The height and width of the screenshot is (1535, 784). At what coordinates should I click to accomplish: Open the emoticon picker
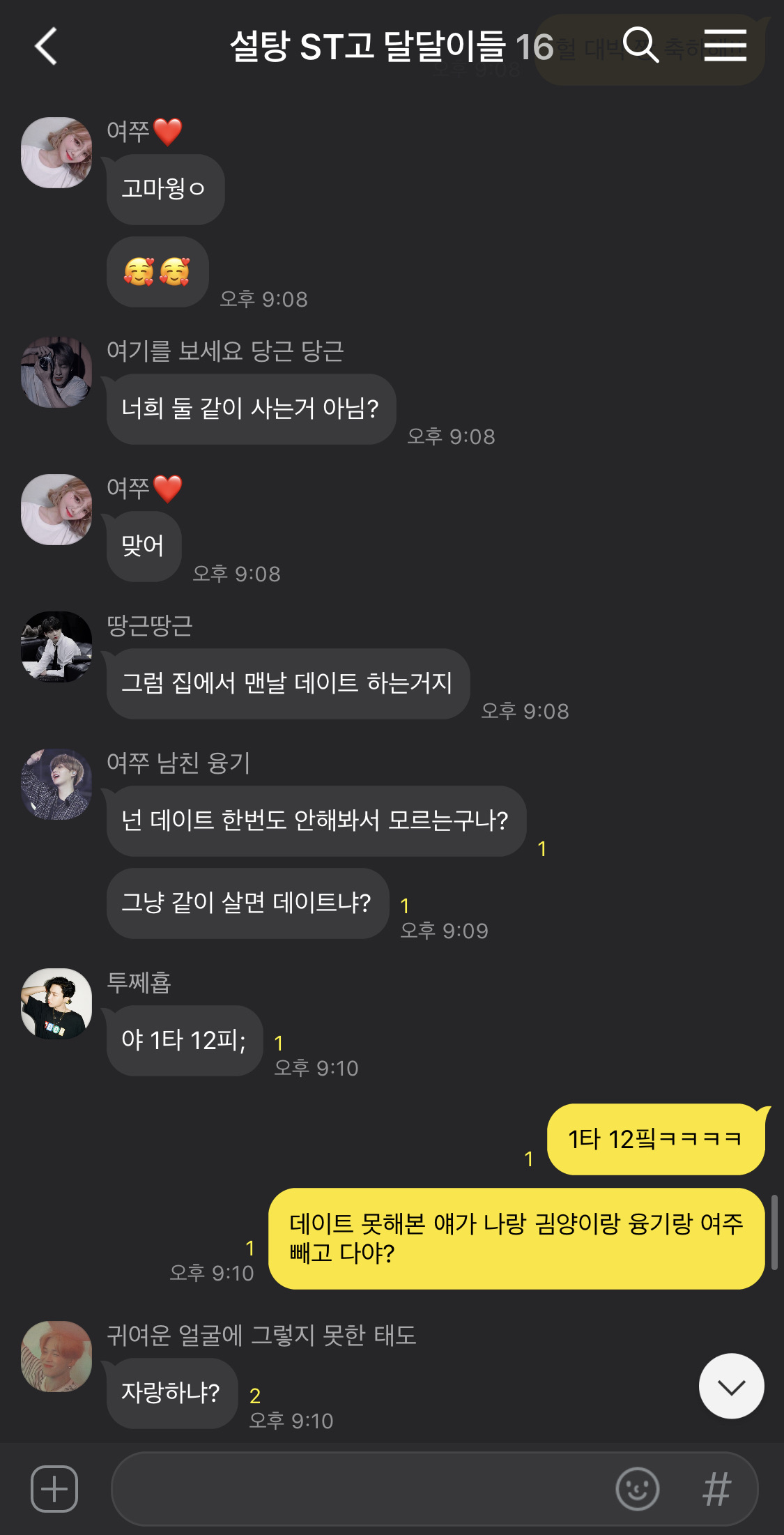(637, 1488)
